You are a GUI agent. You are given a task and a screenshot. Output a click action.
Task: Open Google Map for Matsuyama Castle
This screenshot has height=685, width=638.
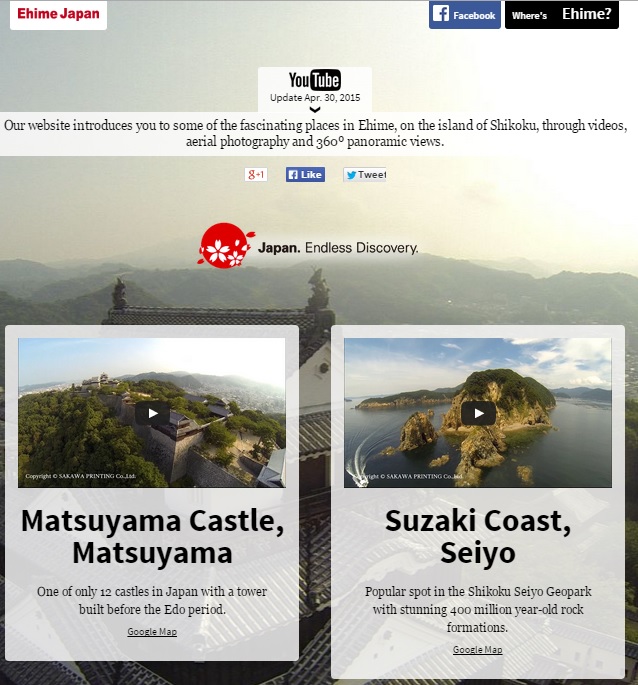coord(152,632)
